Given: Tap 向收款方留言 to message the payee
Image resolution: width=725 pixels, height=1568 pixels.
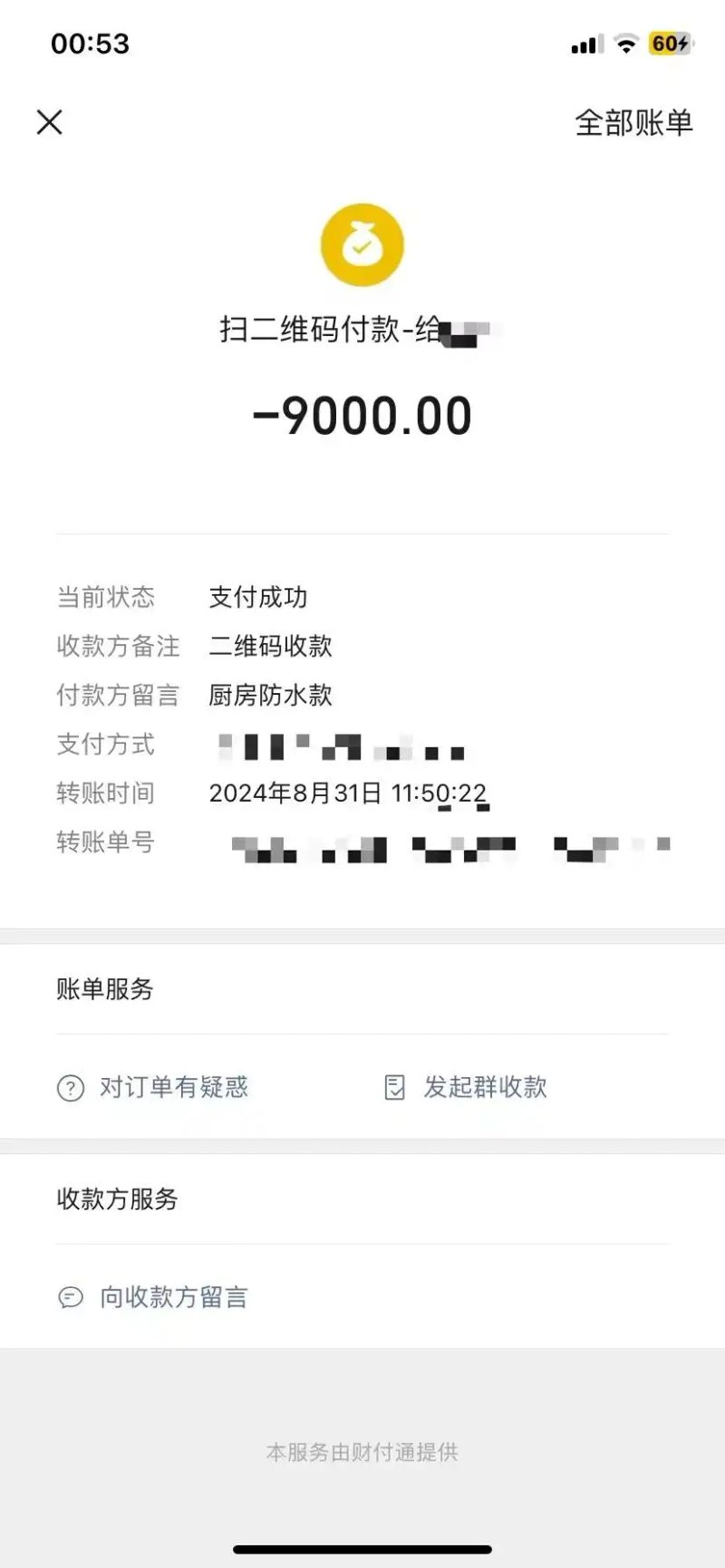Looking at the screenshot, I should pyautogui.click(x=174, y=1297).
